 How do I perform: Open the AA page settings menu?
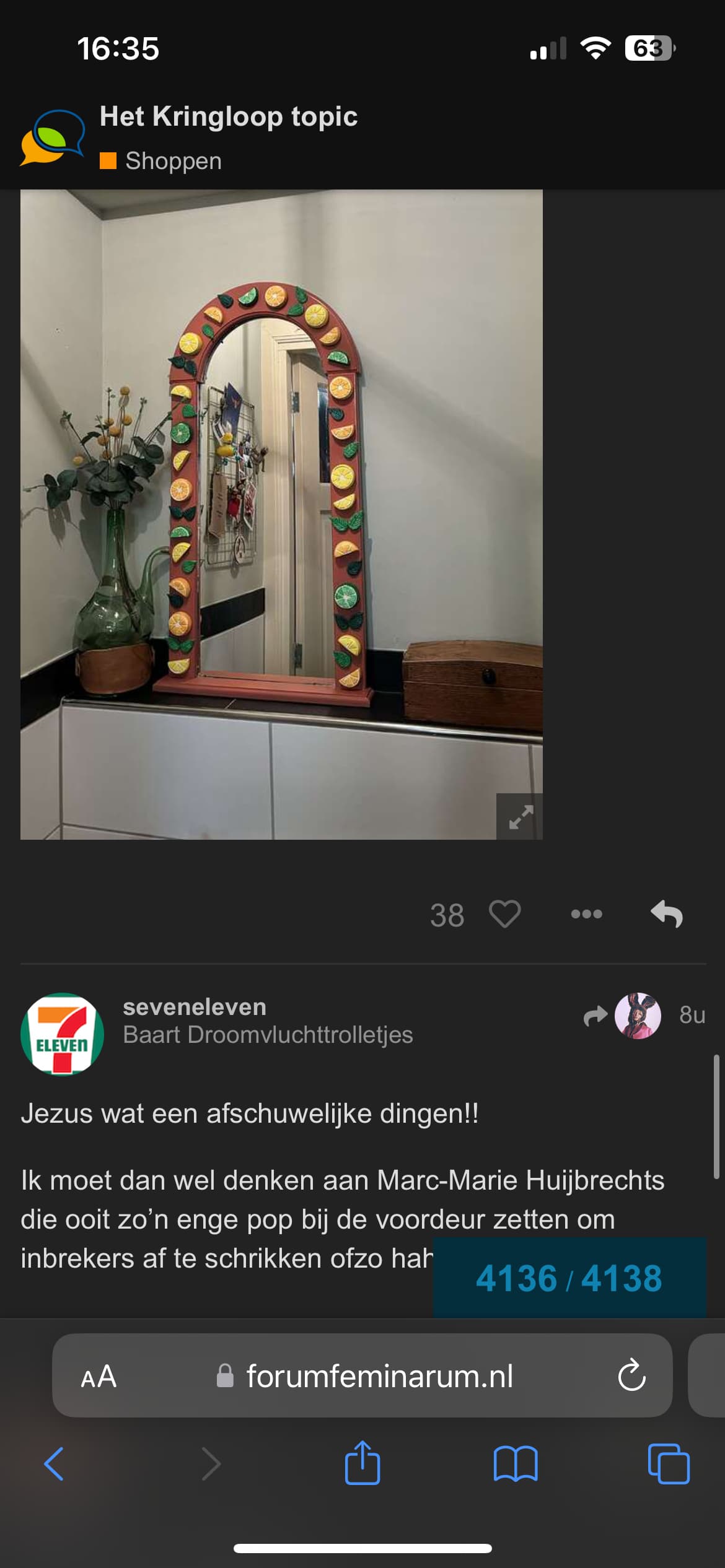click(99, 1376)
